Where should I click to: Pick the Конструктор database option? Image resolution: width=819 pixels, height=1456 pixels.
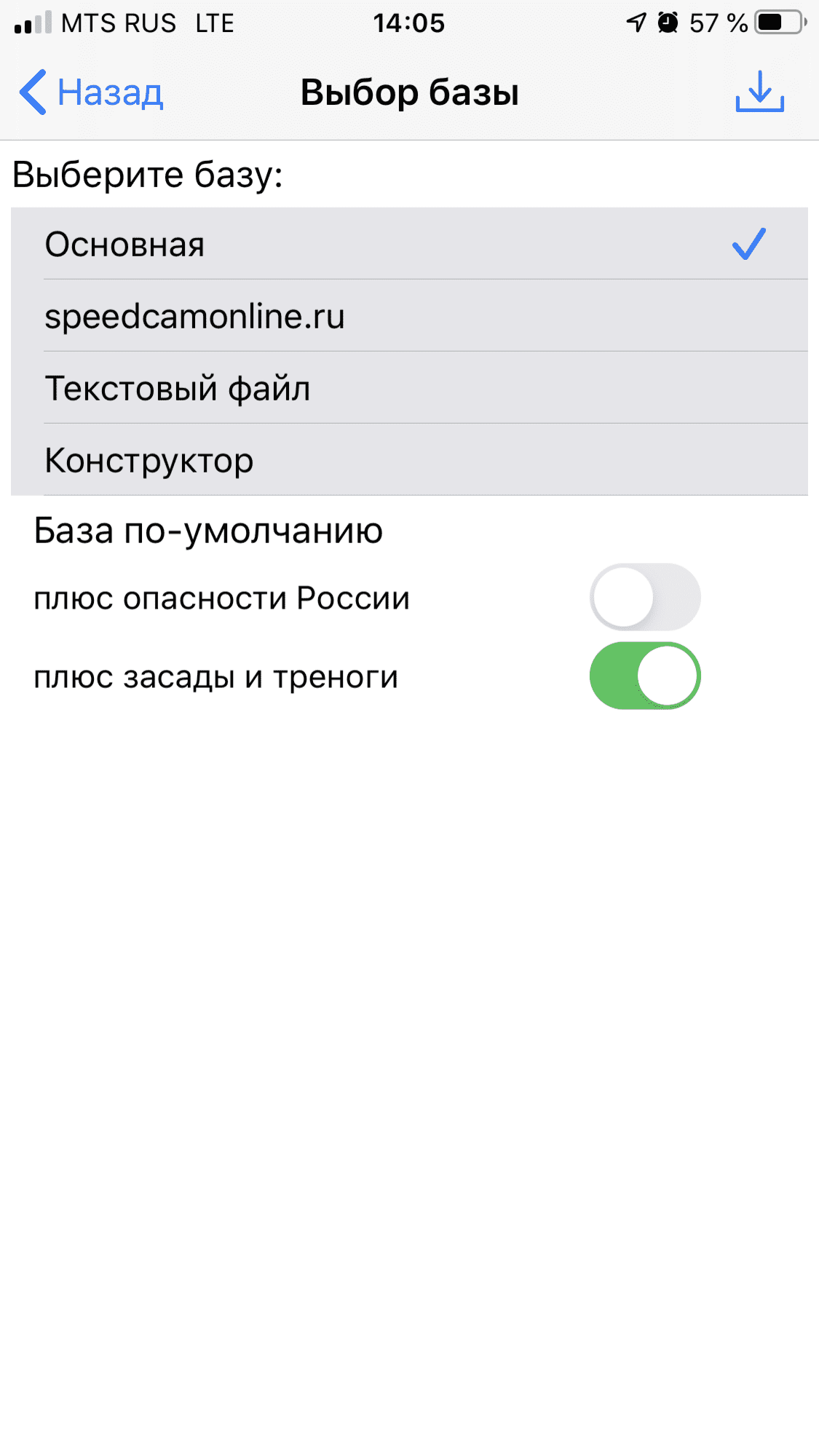[x=409, y=460]
